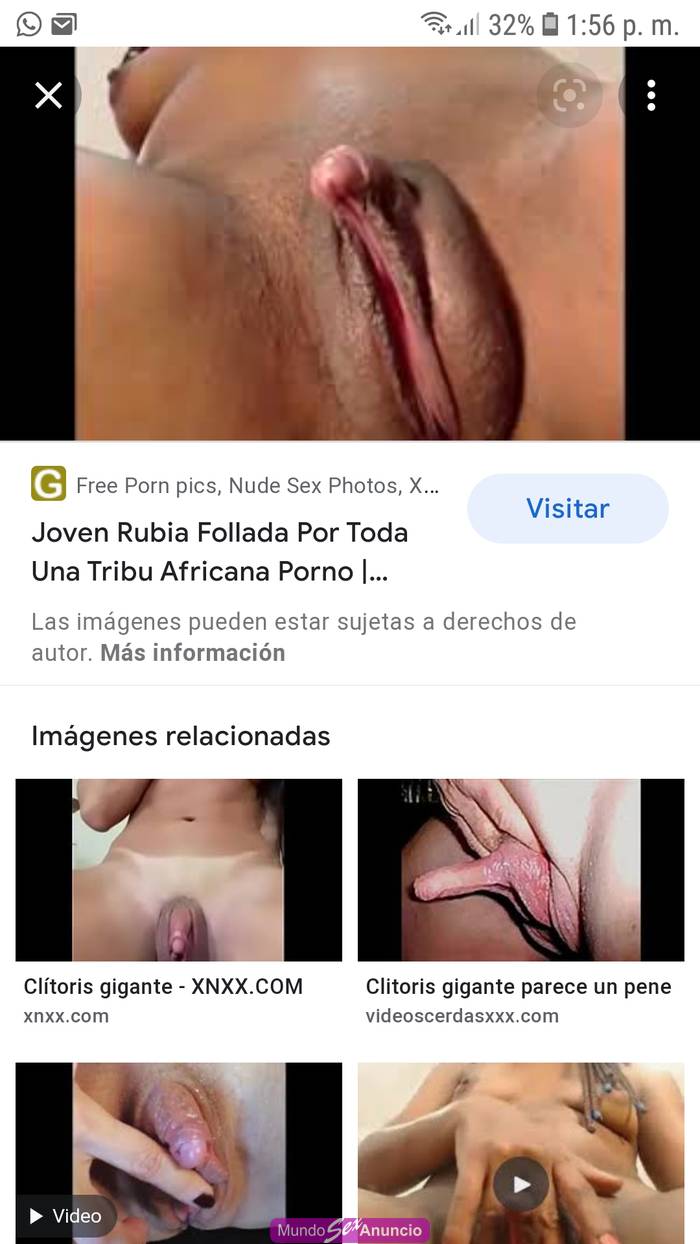This screenshot has width=700, height=1244.
Task: Open the three-dot overflow menu
Action: [x=651, y=96]
